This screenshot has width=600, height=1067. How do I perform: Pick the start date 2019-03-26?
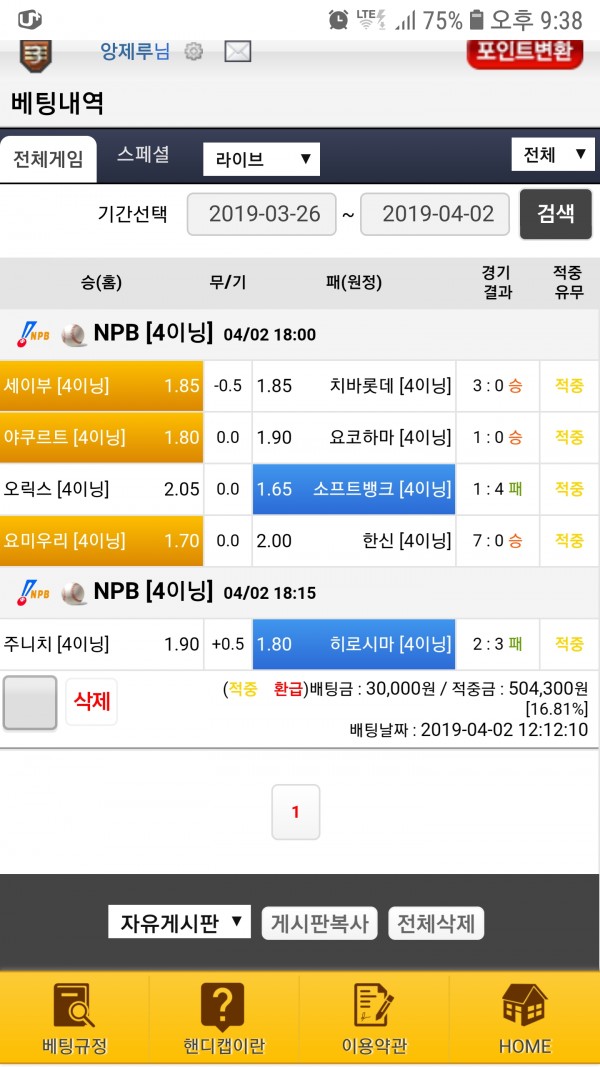click(x=265, y=214)
